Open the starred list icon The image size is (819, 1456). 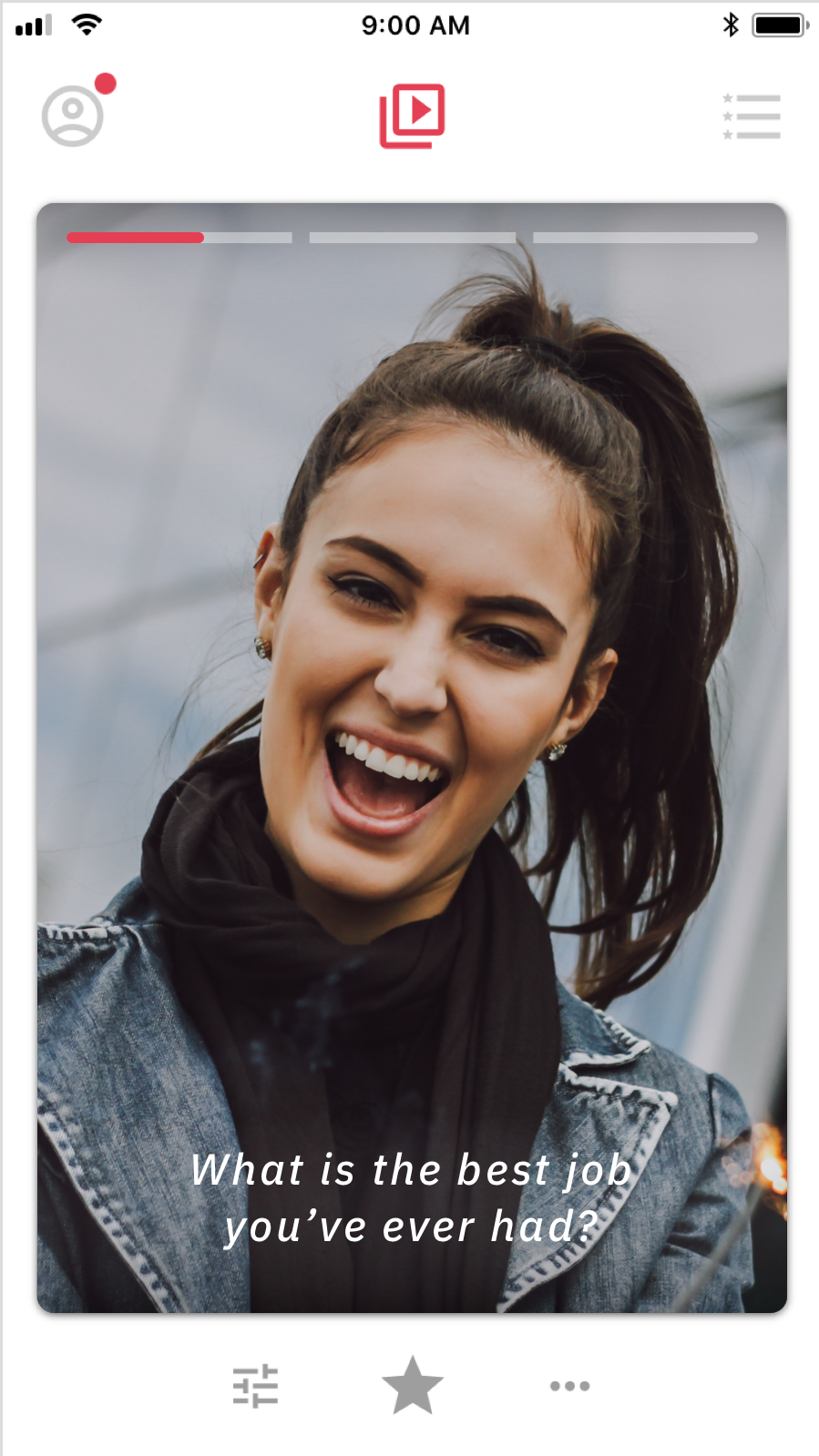(752, 117)
